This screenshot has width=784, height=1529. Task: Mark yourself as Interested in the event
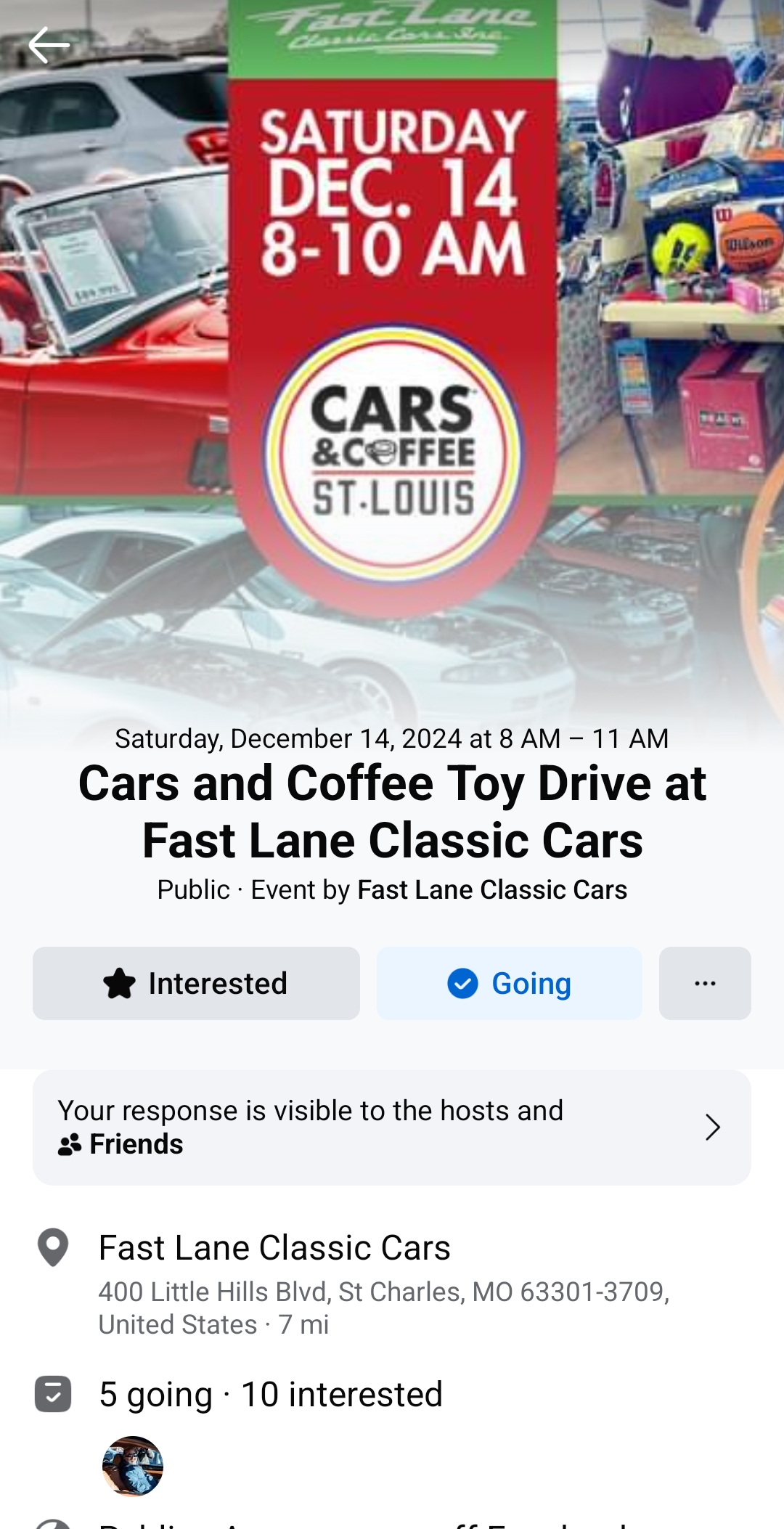[196, 983]
